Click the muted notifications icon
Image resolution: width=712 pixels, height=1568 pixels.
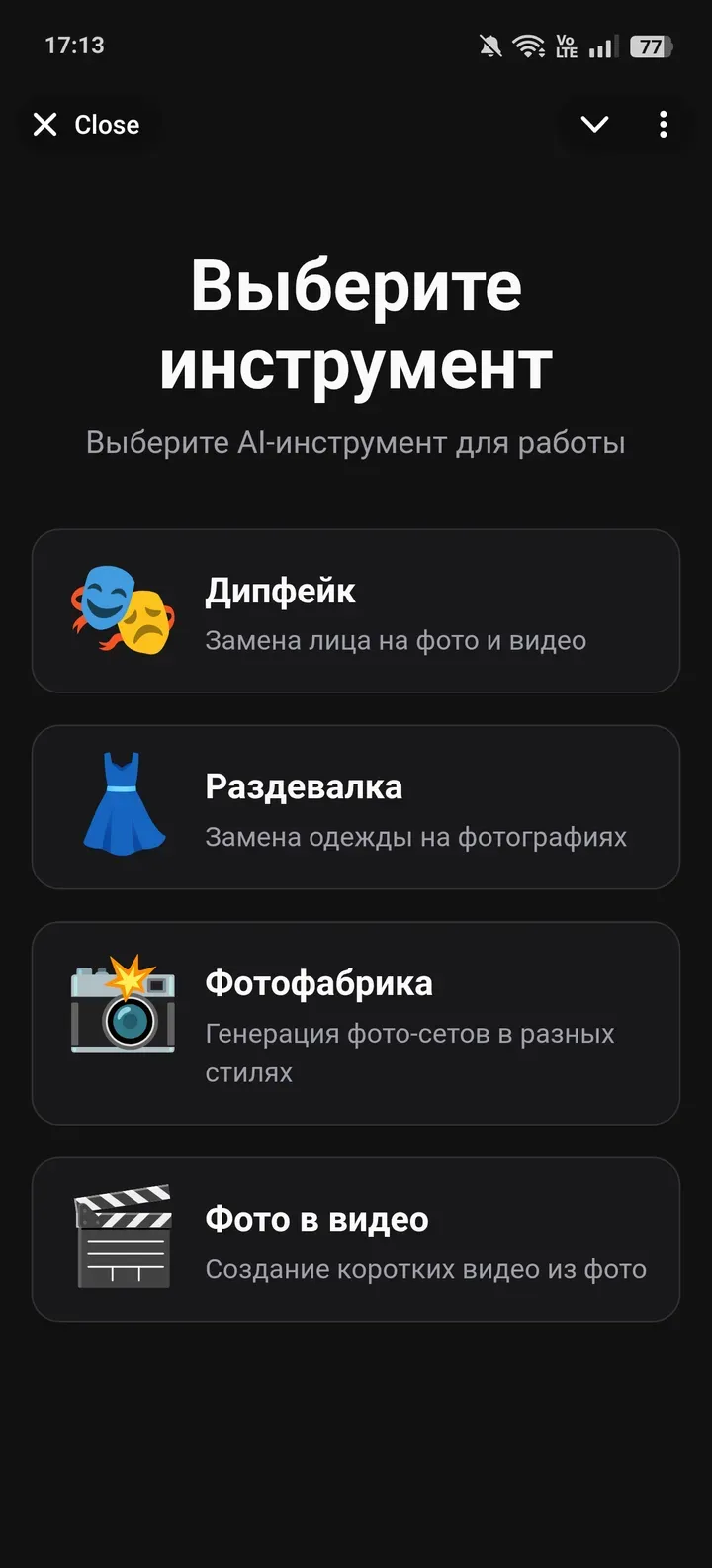(x=489, y=46)
